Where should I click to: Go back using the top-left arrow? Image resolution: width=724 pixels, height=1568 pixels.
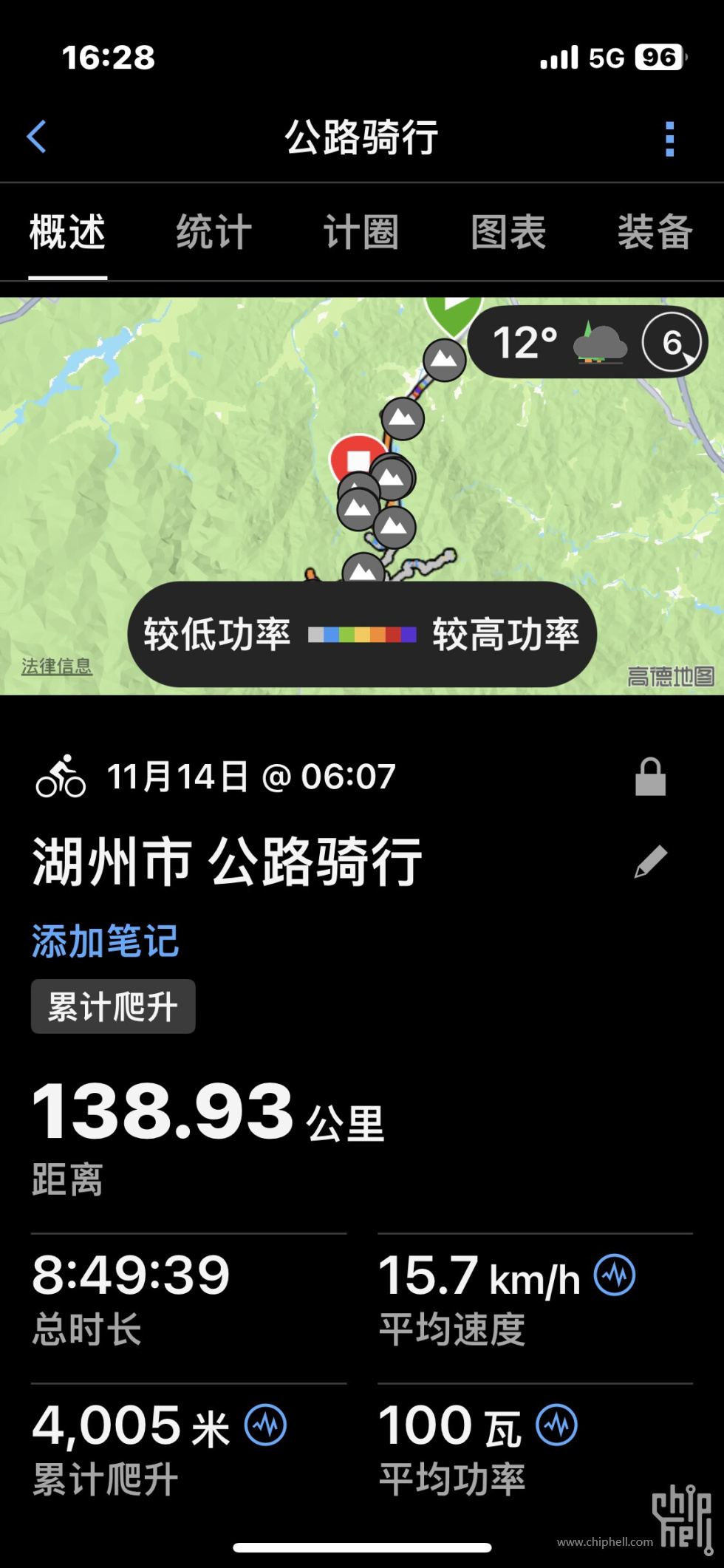(x=37, y=137)
